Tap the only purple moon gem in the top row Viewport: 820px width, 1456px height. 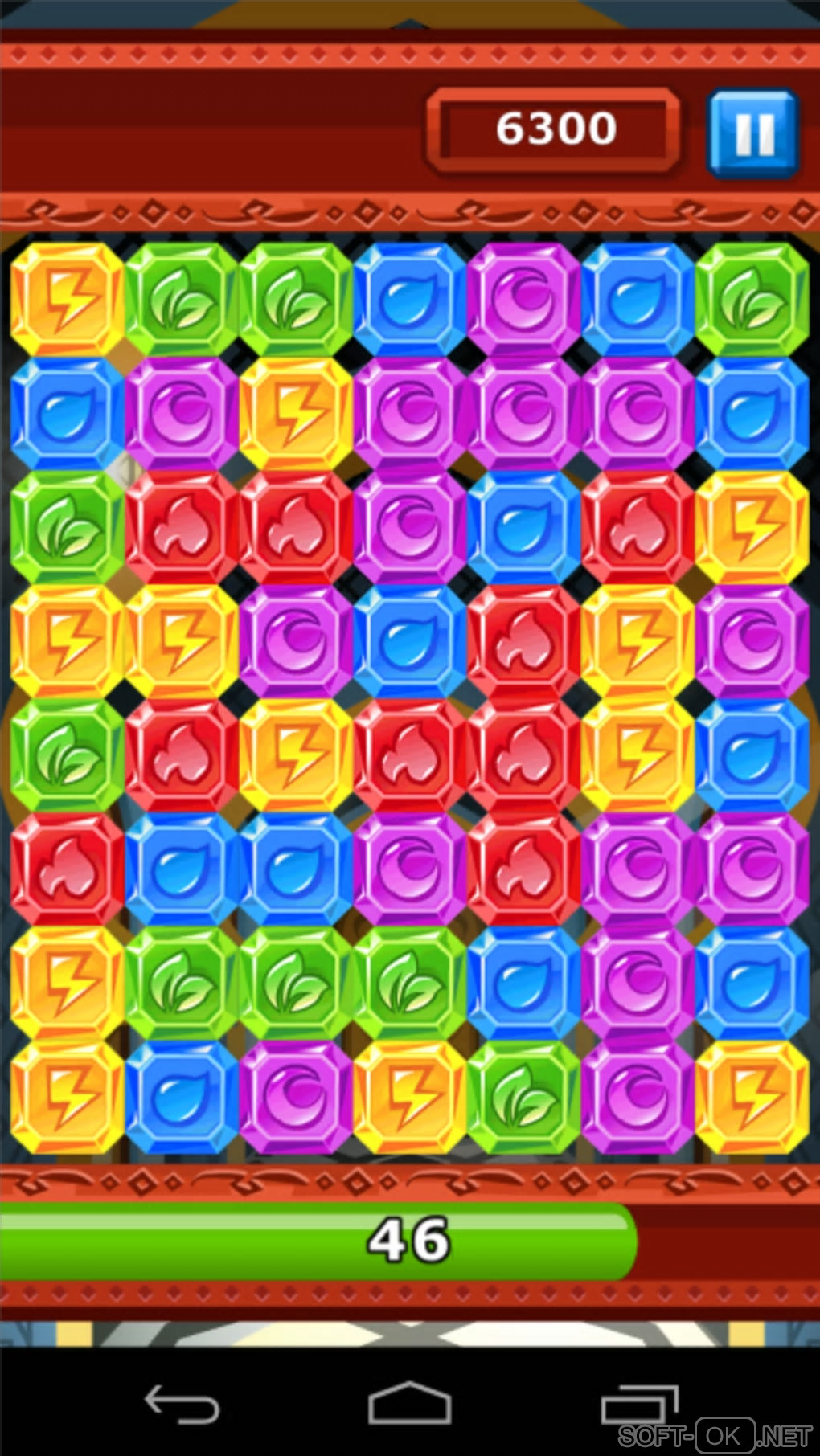(523, 299)
